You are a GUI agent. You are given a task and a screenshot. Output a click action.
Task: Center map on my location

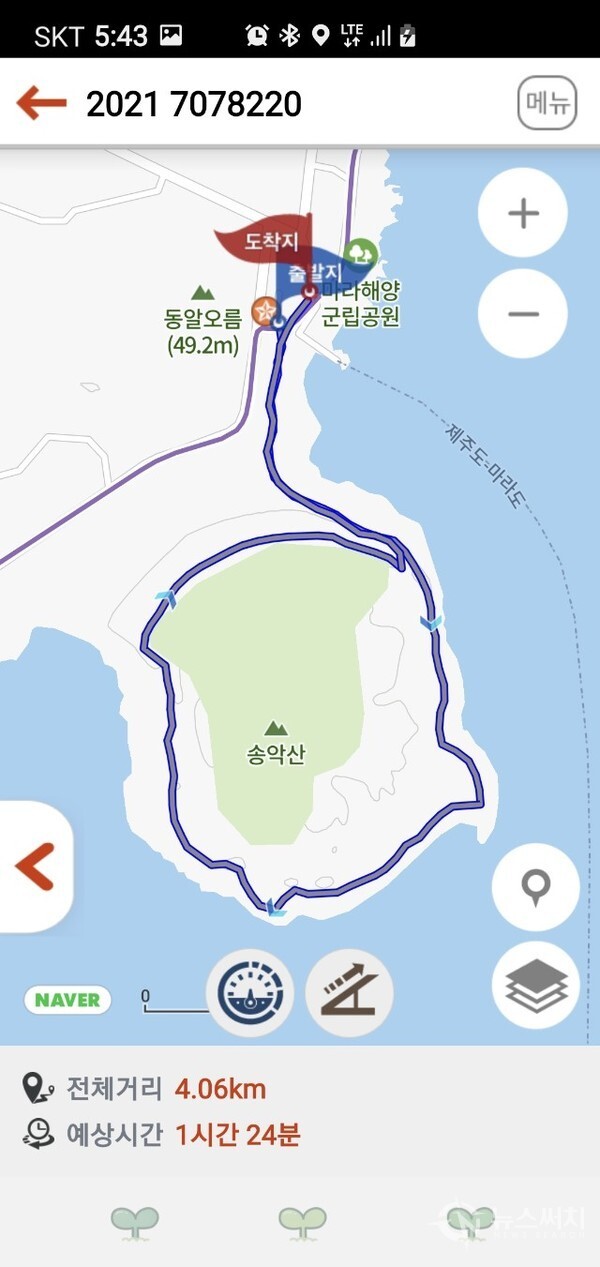[536, 887]
